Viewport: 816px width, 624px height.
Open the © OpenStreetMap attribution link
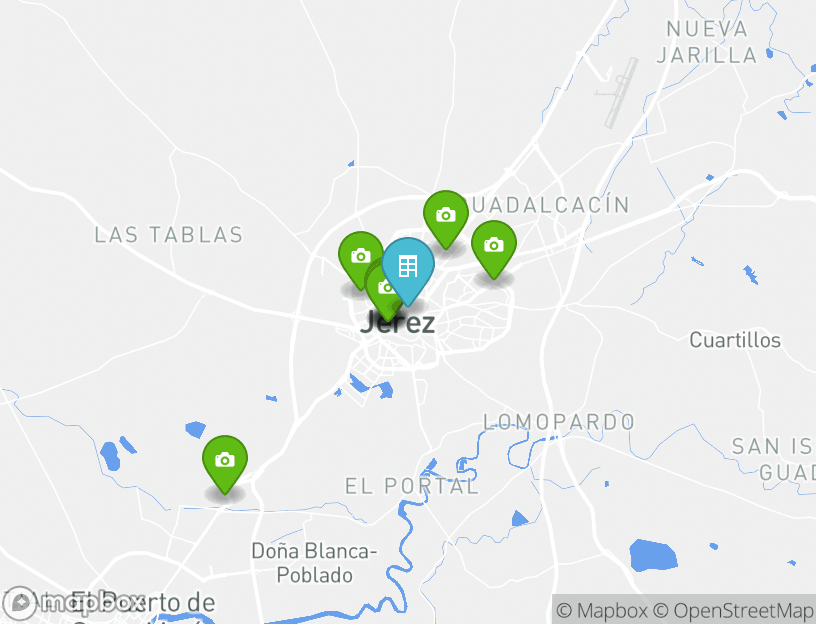point(734,610)
